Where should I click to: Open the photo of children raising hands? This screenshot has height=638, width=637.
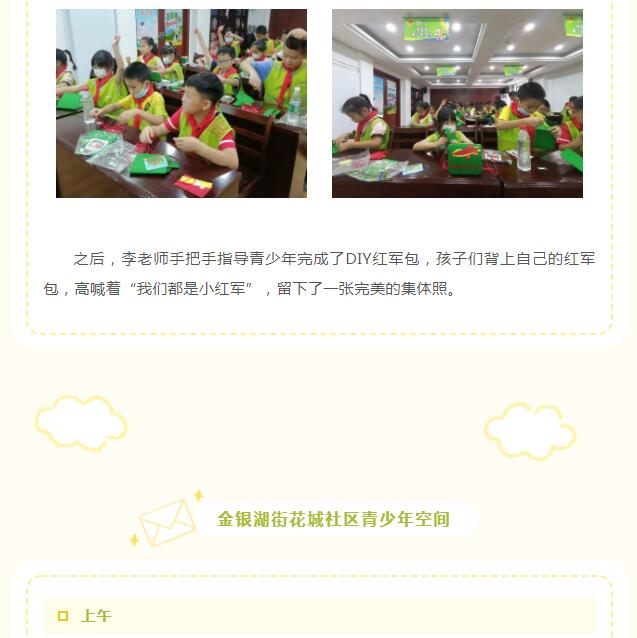click(x=181, y=103)
